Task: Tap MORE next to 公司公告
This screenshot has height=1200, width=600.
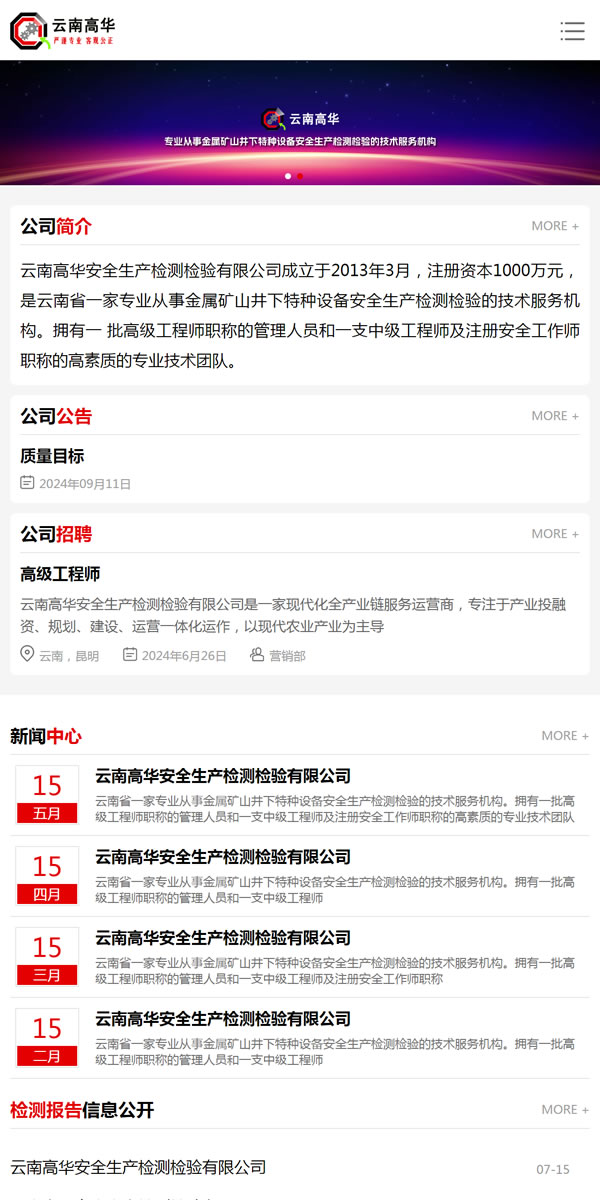Action: [555, 416]
